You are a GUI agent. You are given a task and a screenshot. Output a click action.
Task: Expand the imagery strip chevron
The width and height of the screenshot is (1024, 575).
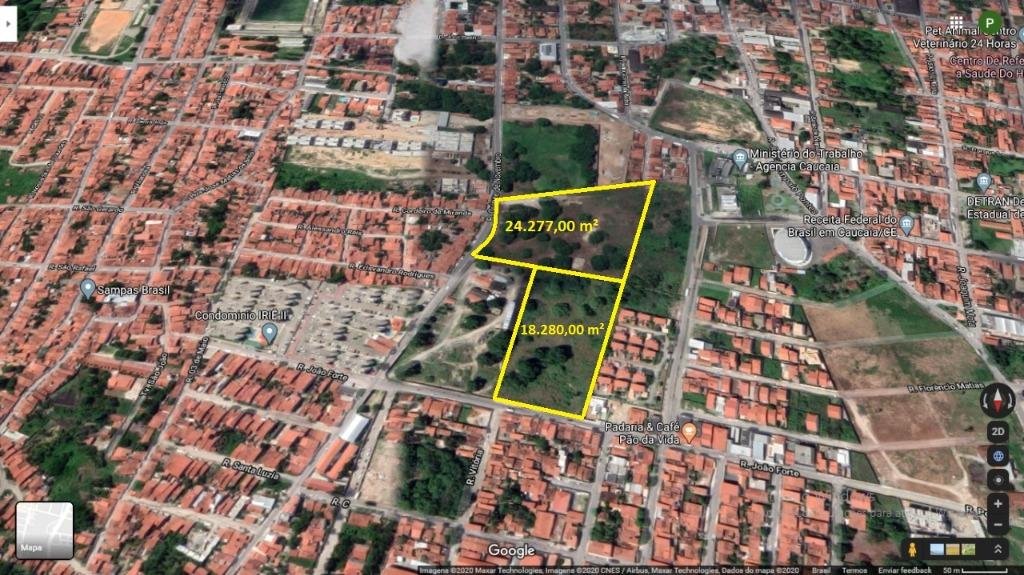coord(998,549)
